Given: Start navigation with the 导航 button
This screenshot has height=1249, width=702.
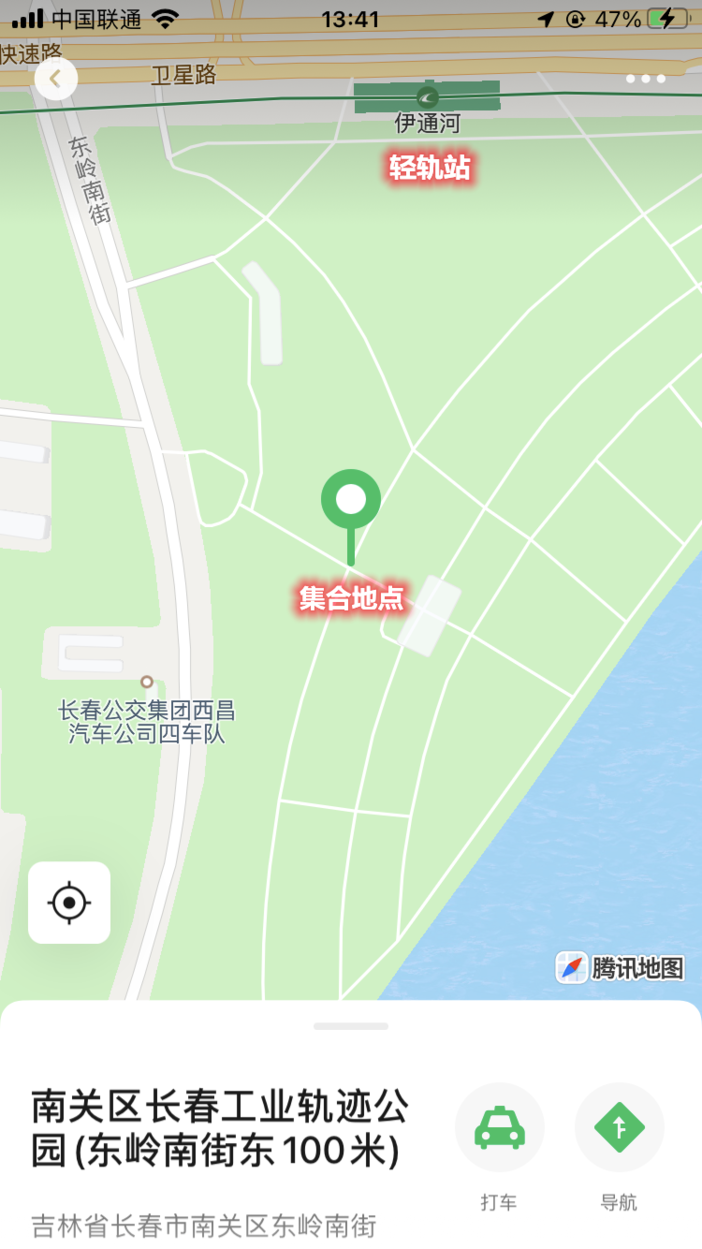Looking at the screenshot, I should coord(619,1128).
